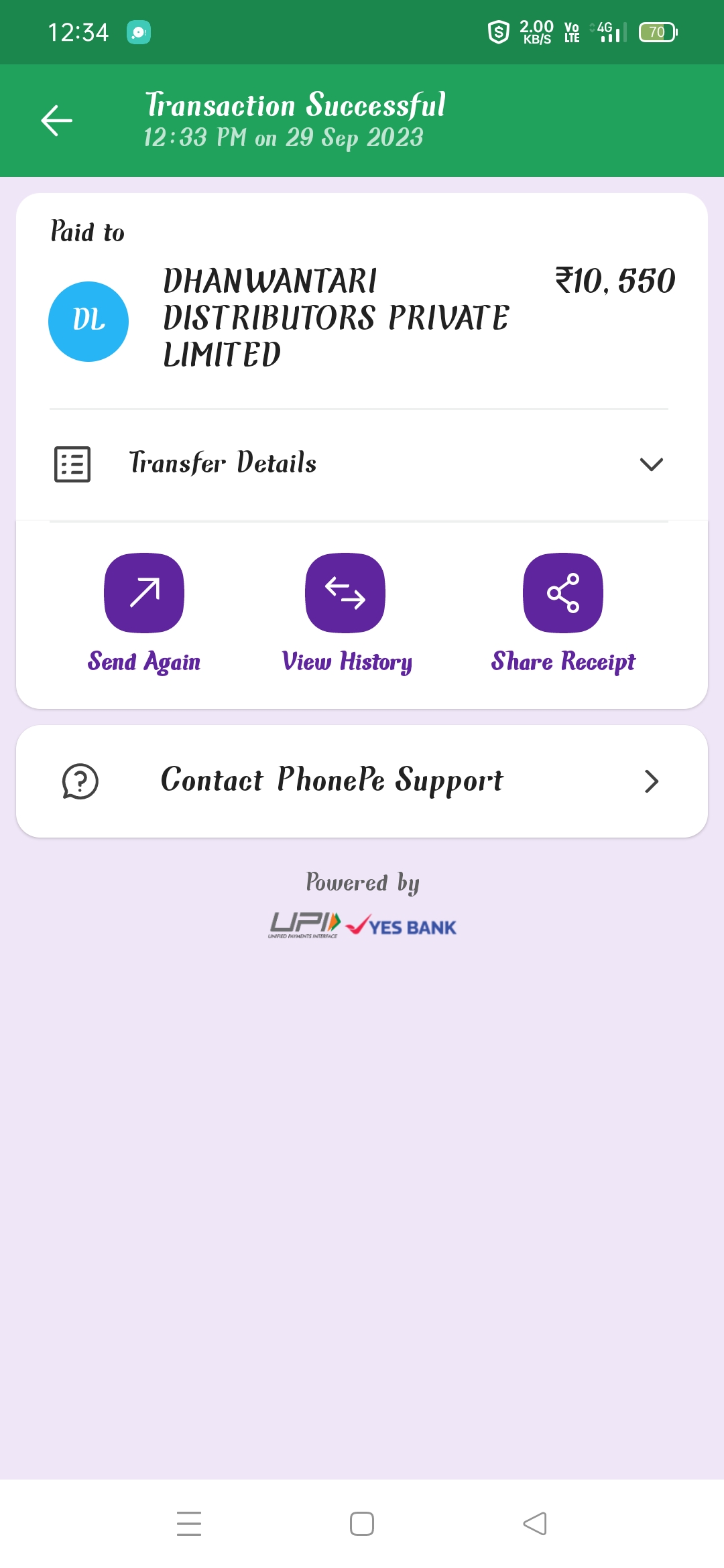Open Contact PhonePe Support
724x1568 pixels.
click(362, 781)
